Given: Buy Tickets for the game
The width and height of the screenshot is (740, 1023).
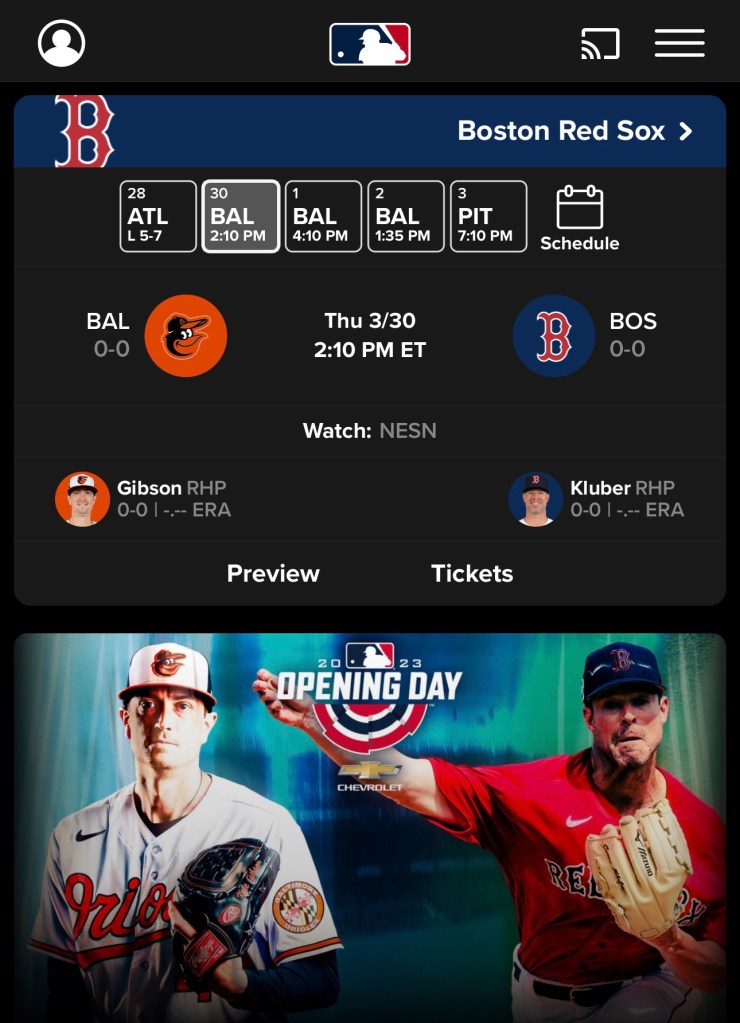Looking at the screenshot, I should (x=472, y=573).
